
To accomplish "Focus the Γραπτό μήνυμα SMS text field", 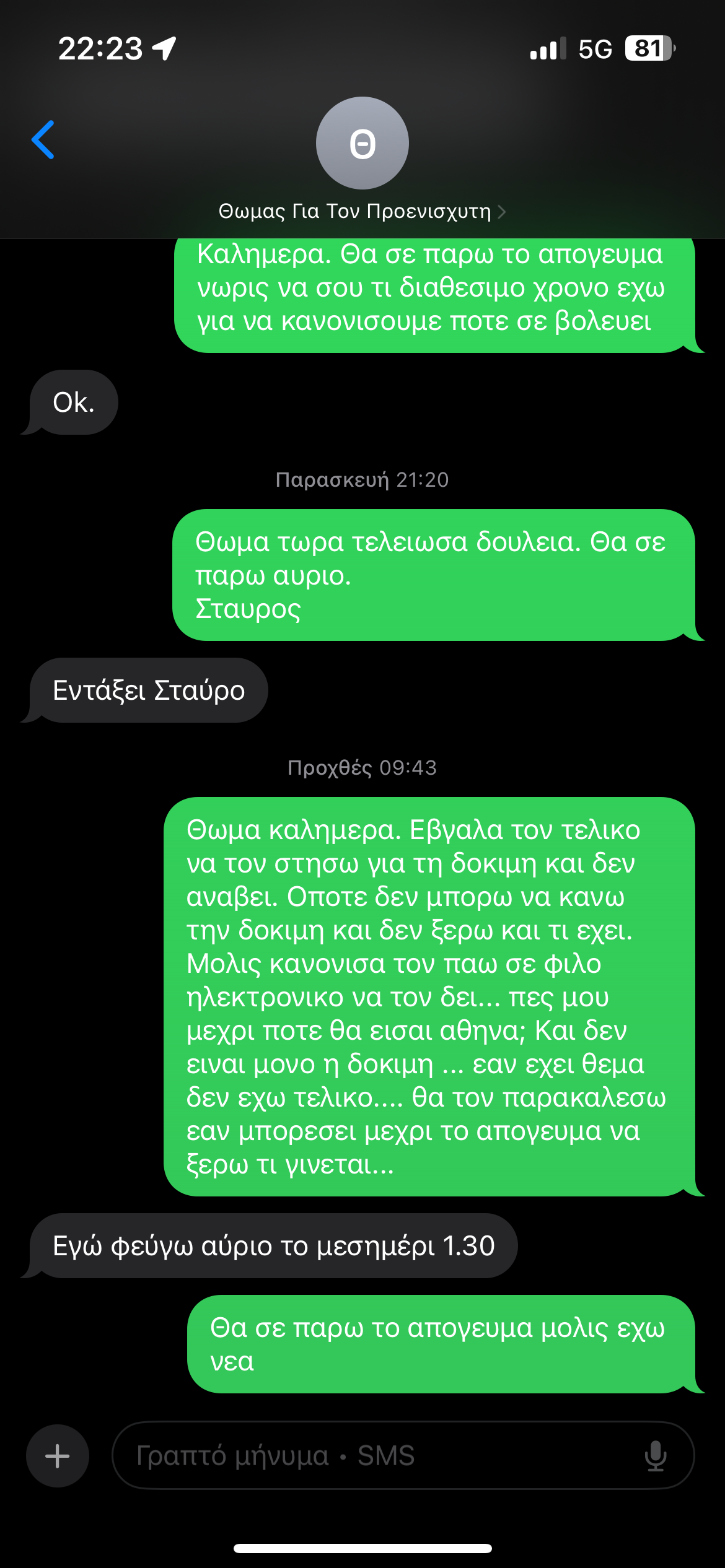I will [372, 1456].
